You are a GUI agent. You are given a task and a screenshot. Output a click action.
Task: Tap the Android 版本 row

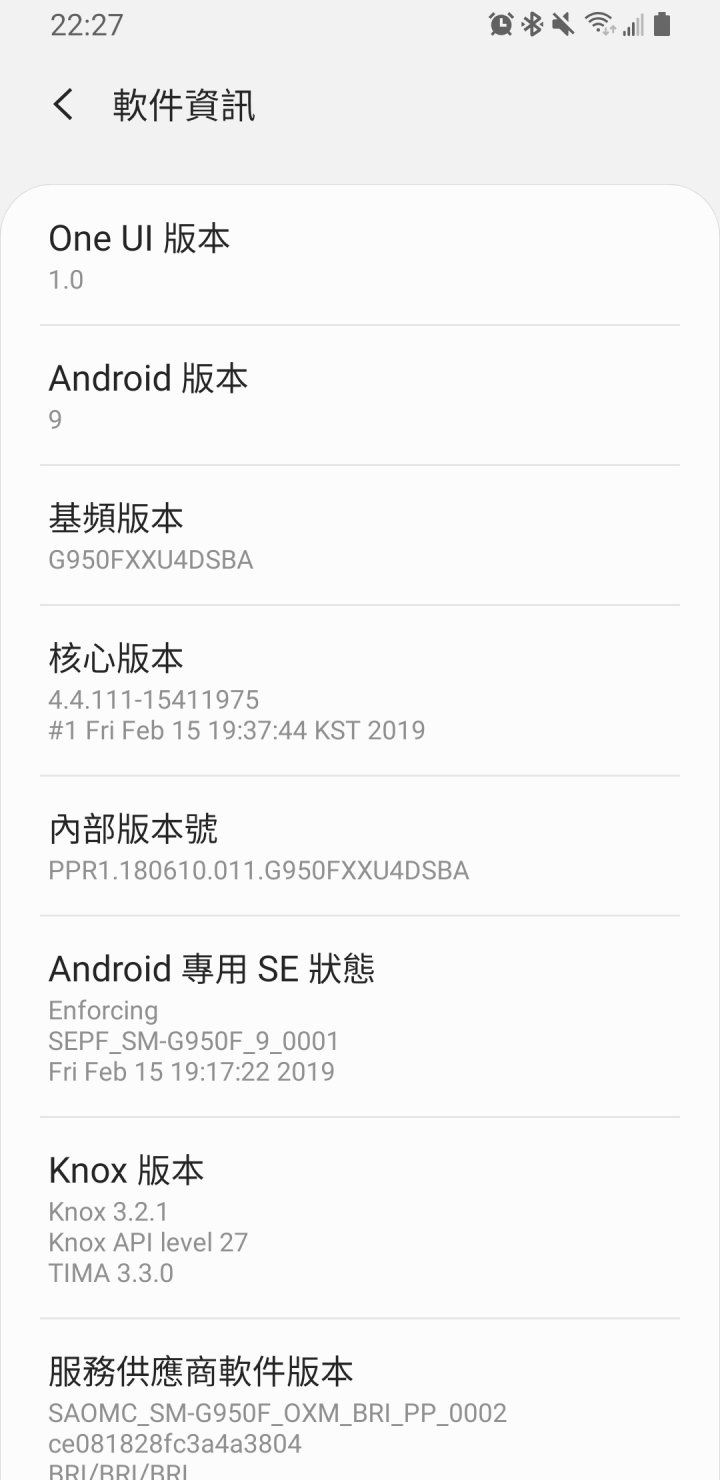pos(360,395)
